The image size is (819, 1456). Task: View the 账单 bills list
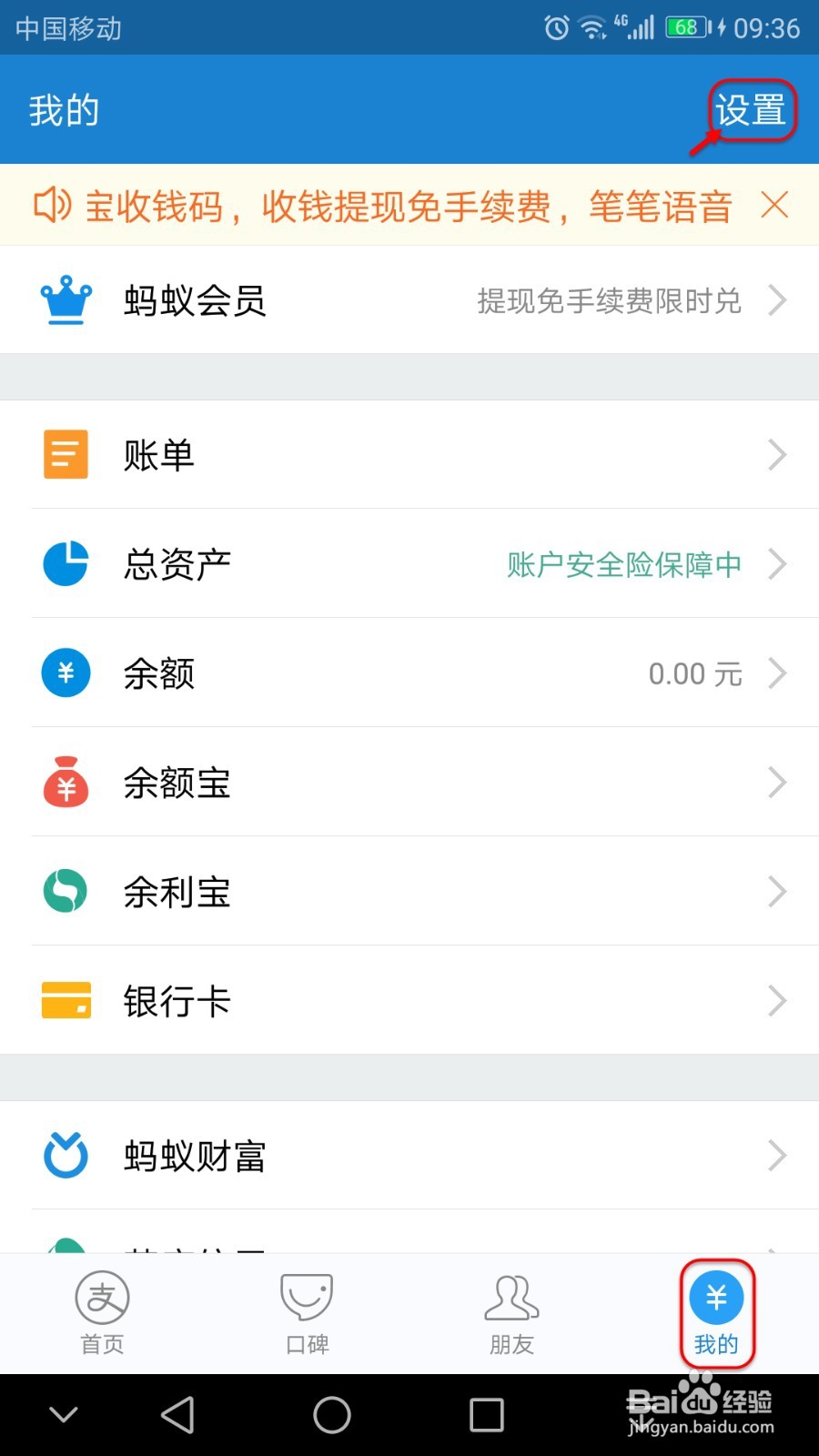409,455
